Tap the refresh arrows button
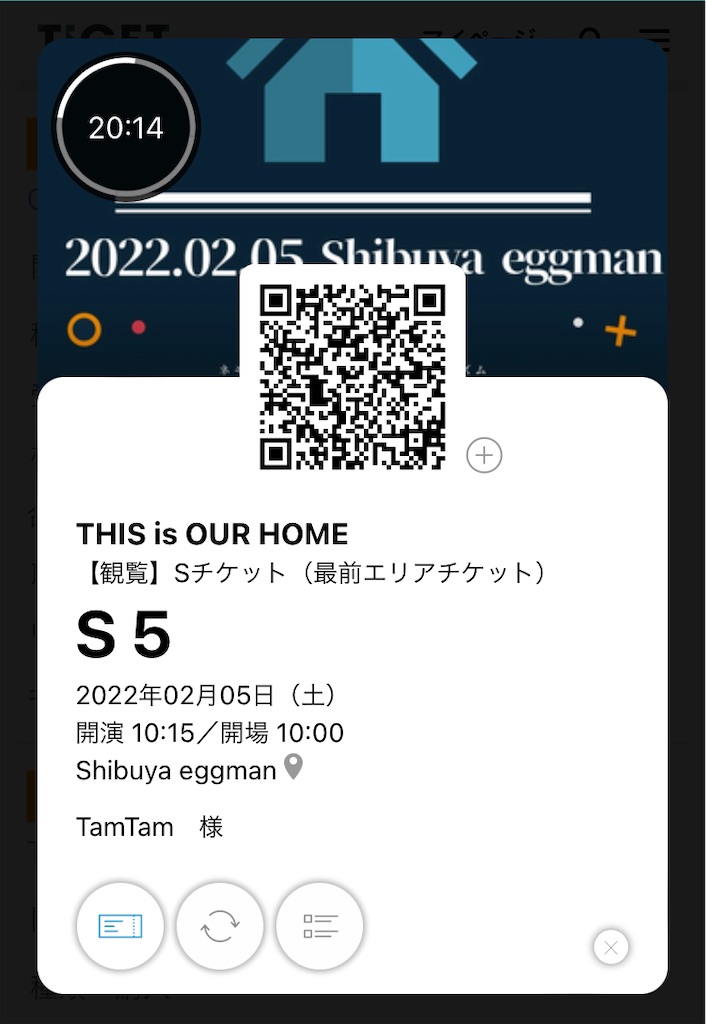The width and height of the screenshot is (706, 1024). coord(220,926)
